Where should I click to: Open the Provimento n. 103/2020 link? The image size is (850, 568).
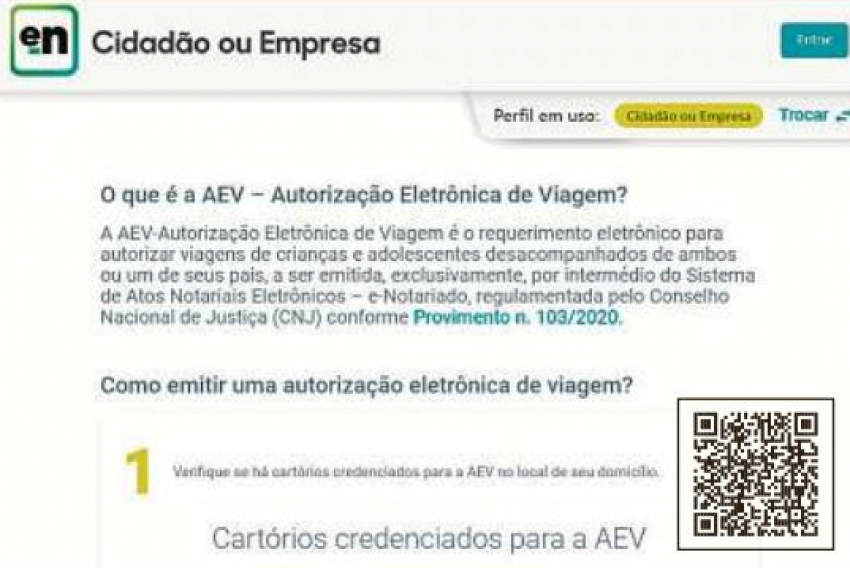pyautogui.click(x=517, y=318)
